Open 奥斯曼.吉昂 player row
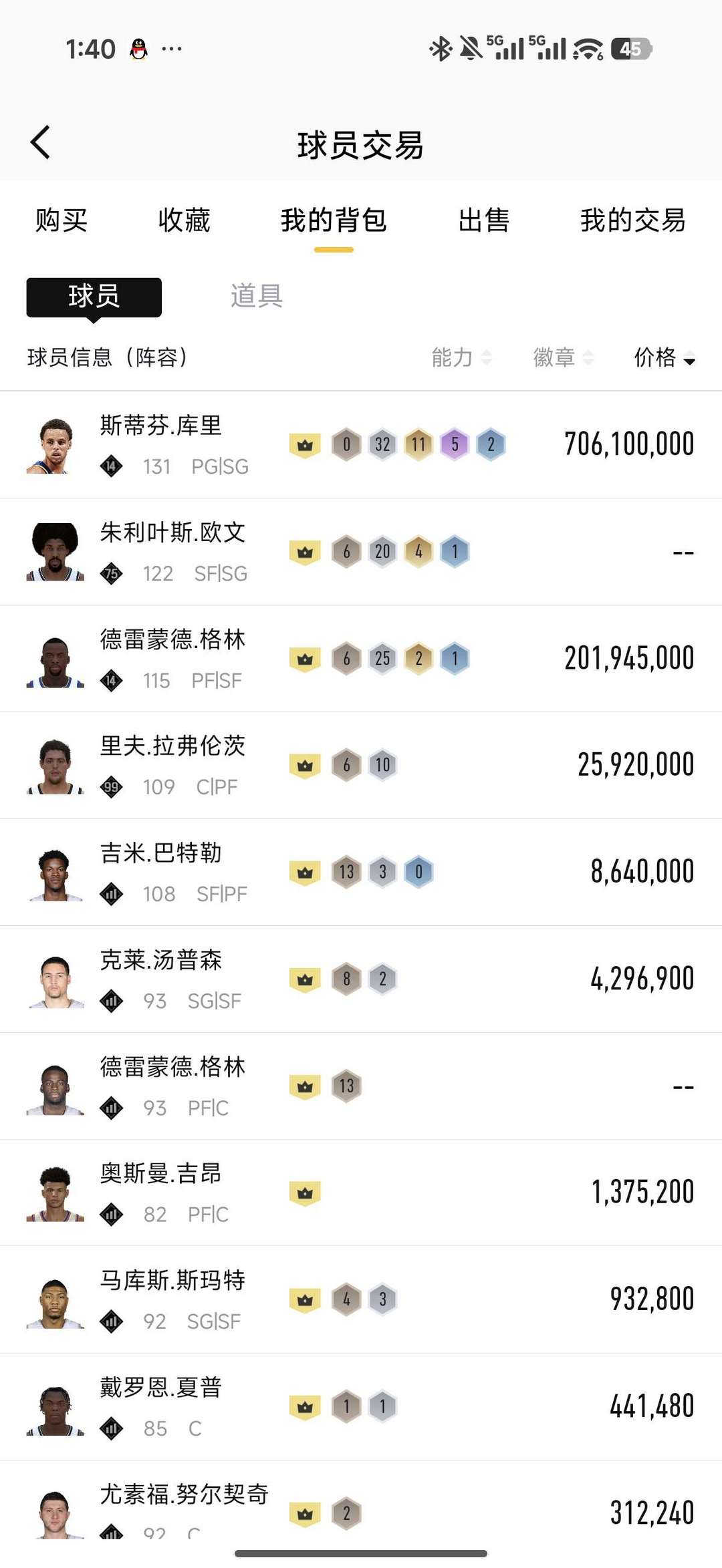The width and height of the screenshot is (722, 1568). pyautogui.click(x=361, y=1193)
